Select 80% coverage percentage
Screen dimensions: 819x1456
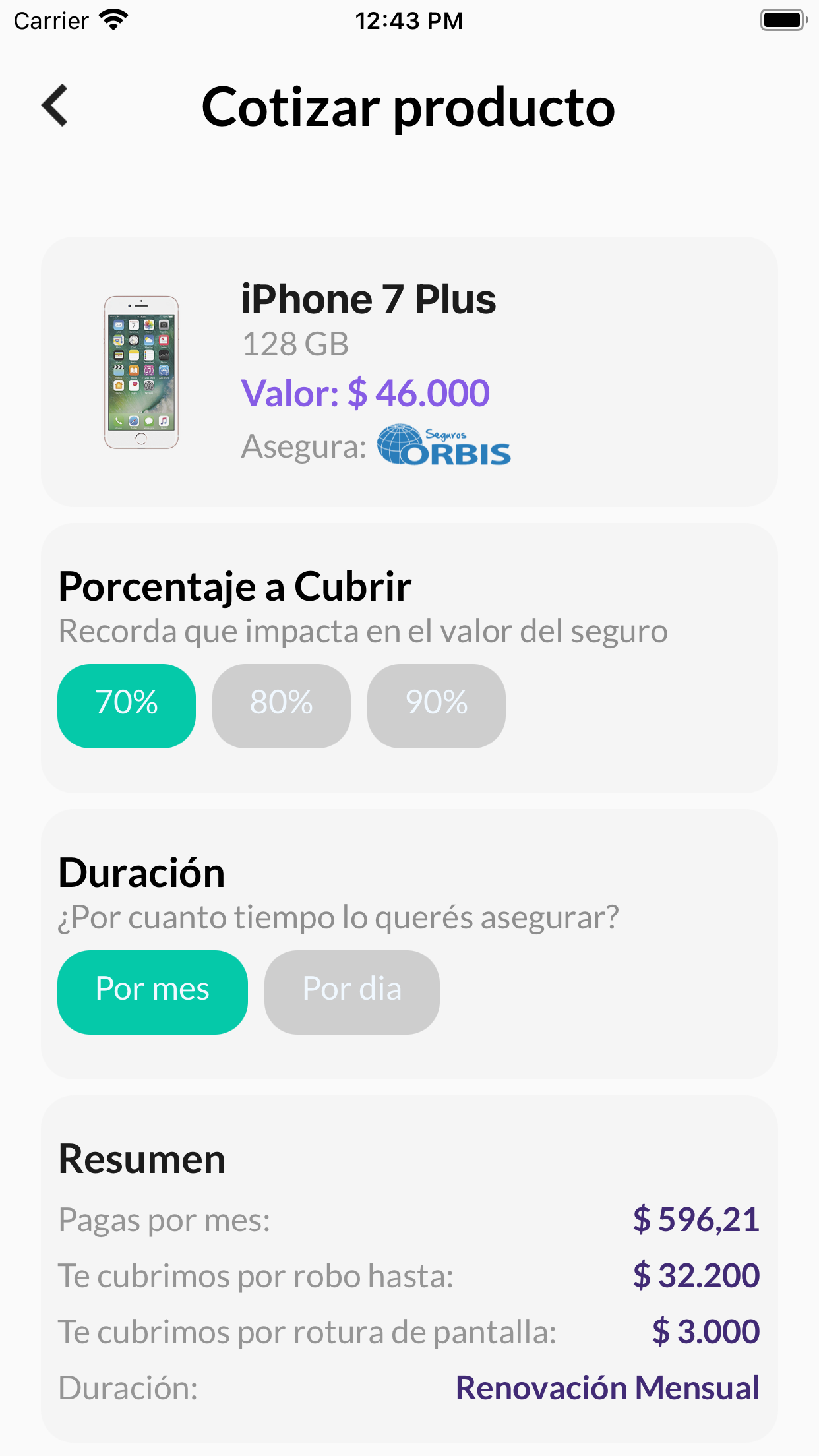coord(281,704)
